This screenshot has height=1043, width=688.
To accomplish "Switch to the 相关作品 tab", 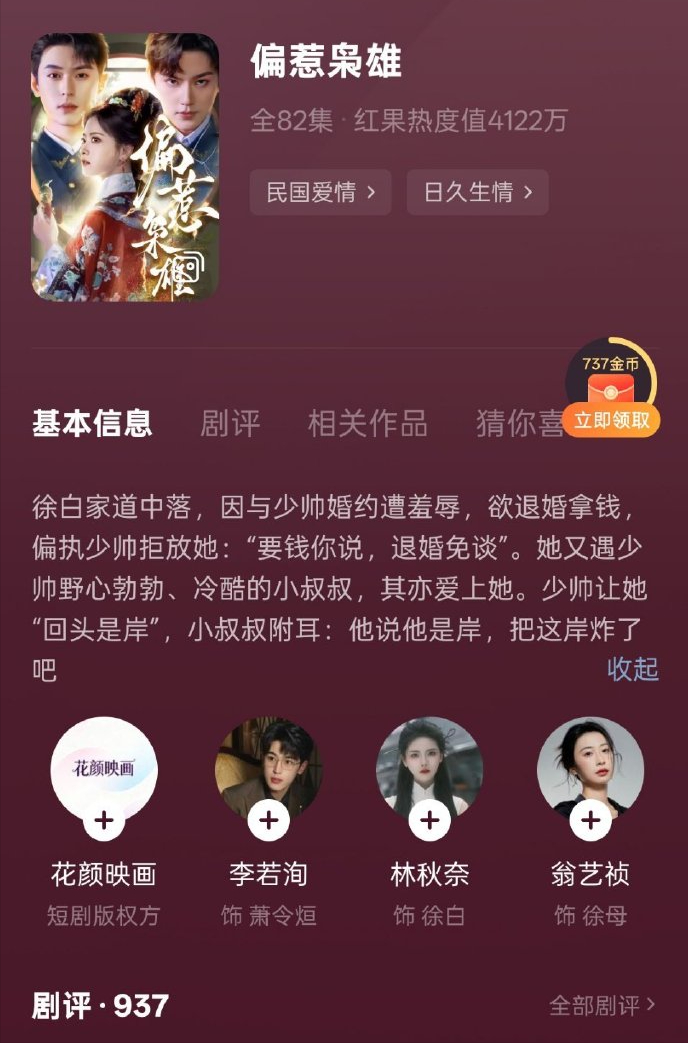I will click(367, 423).
